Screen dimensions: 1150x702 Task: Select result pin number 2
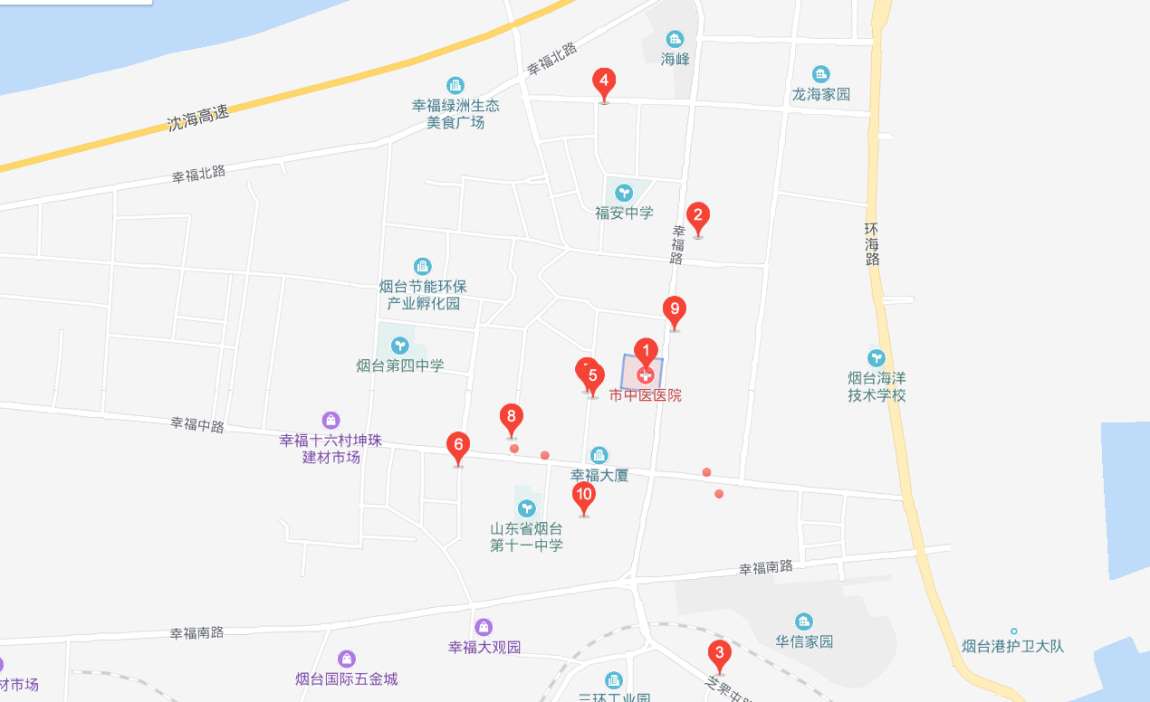click(699, 215)
